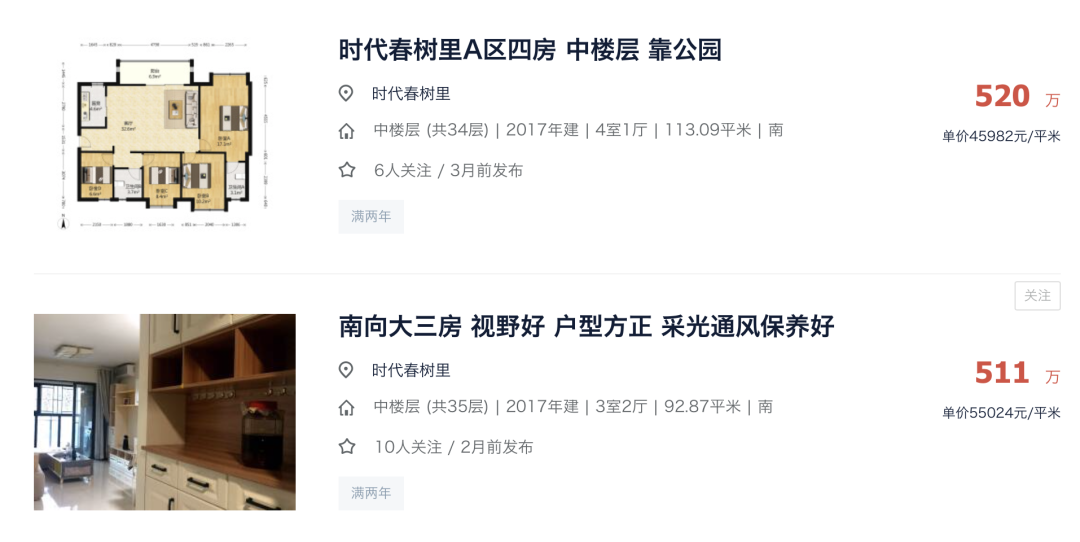Open listing 南向大三房 视野好 户型方正
This screenshot has width=1080, height=542.
point(586,327)
